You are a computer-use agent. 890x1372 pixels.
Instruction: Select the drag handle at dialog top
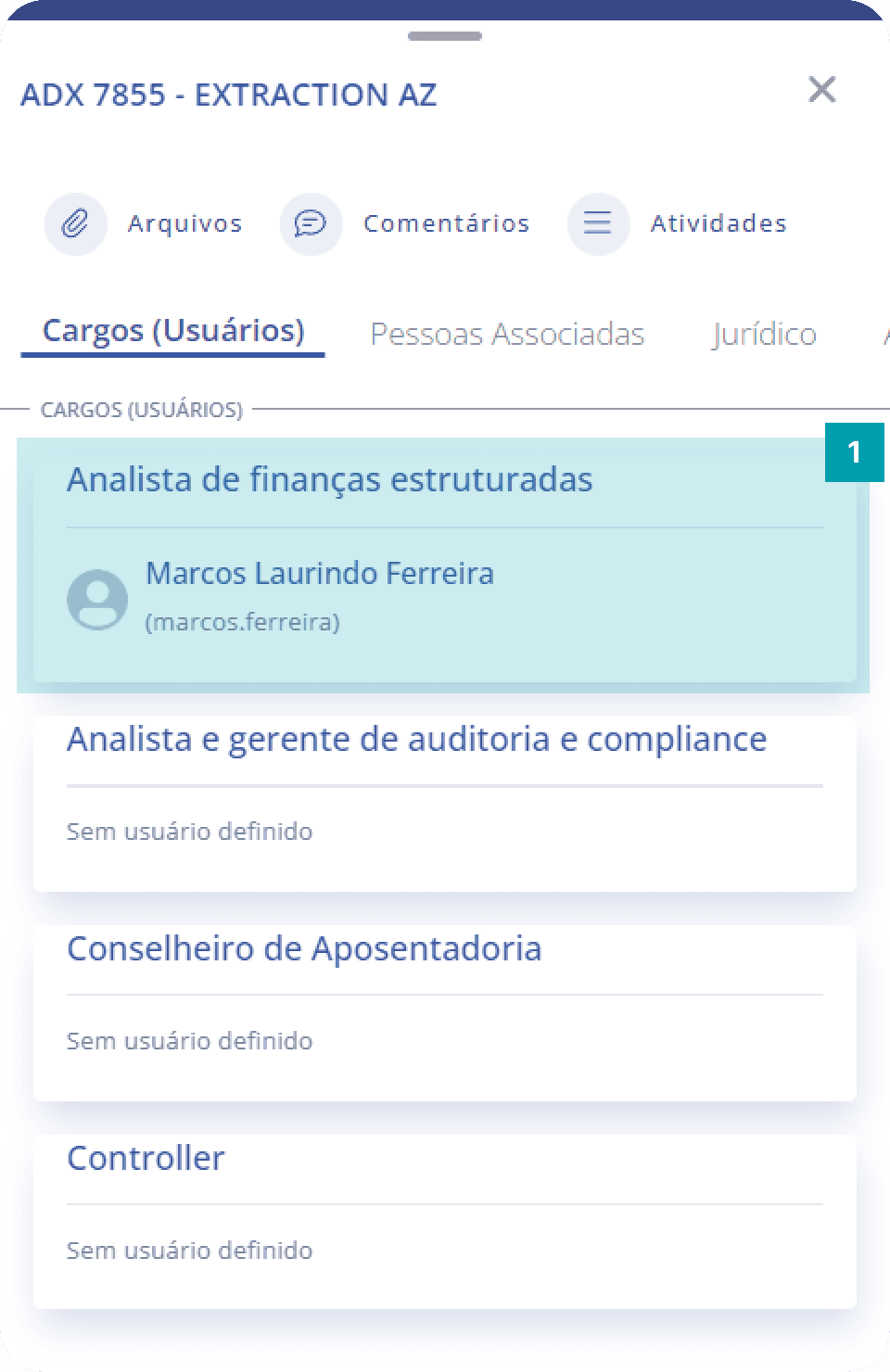tap(445, 37)
